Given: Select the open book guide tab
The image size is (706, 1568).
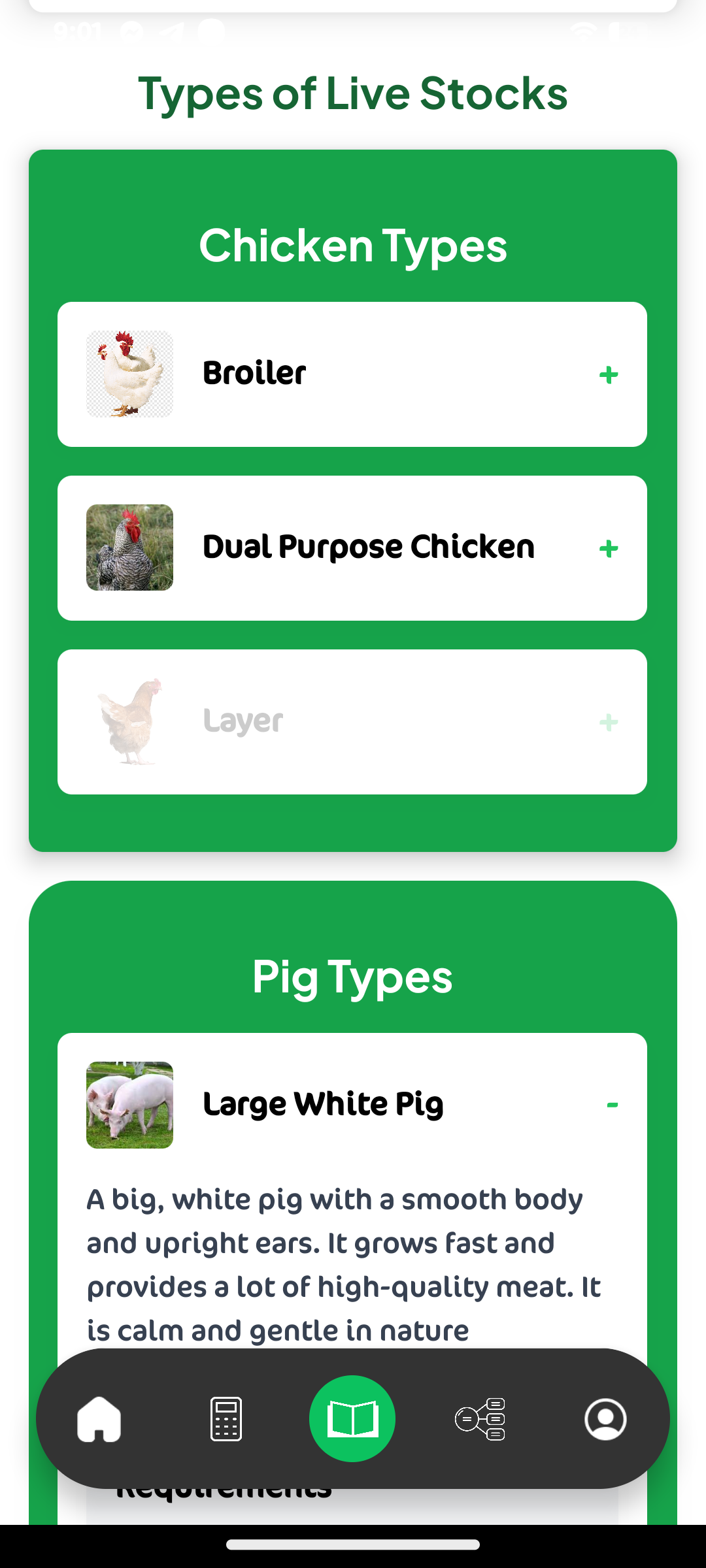Looking at the screenshot, I should (x=352, y=1419).
